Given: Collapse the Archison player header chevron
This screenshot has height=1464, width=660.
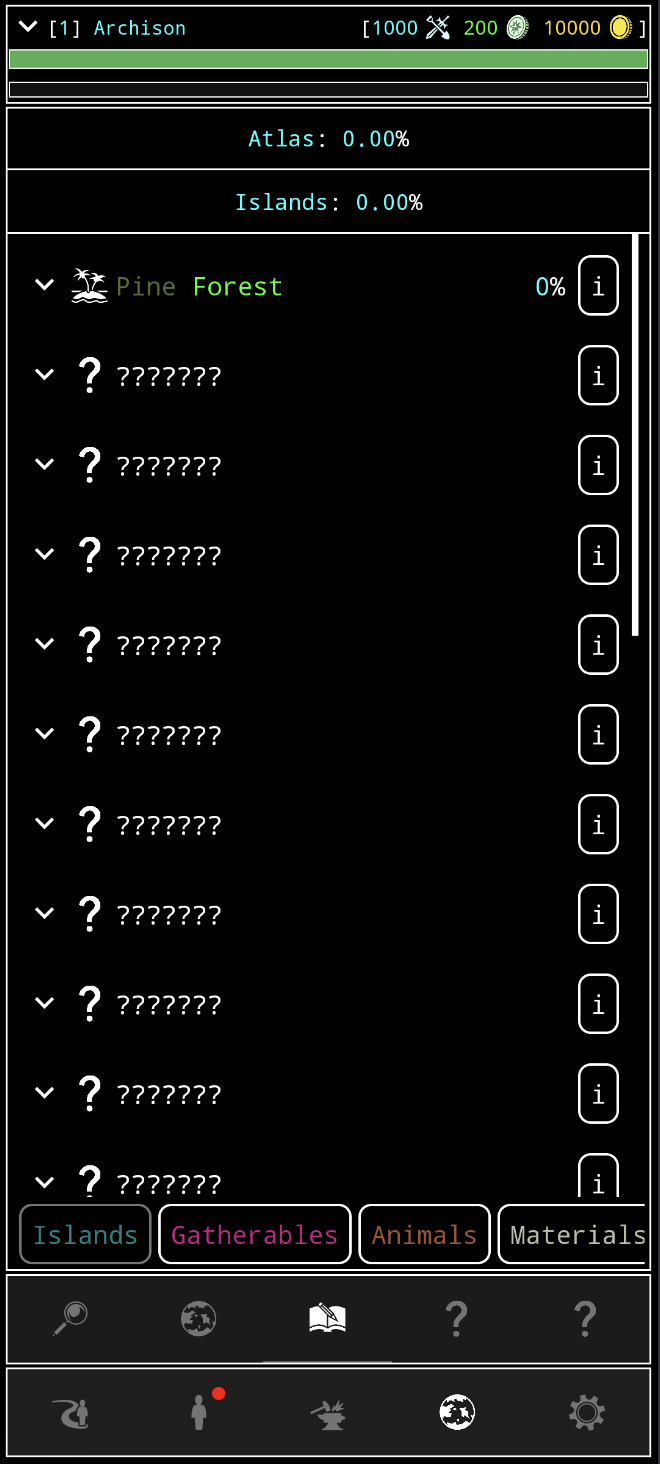Looking at the screenshot, I should 28,27.
